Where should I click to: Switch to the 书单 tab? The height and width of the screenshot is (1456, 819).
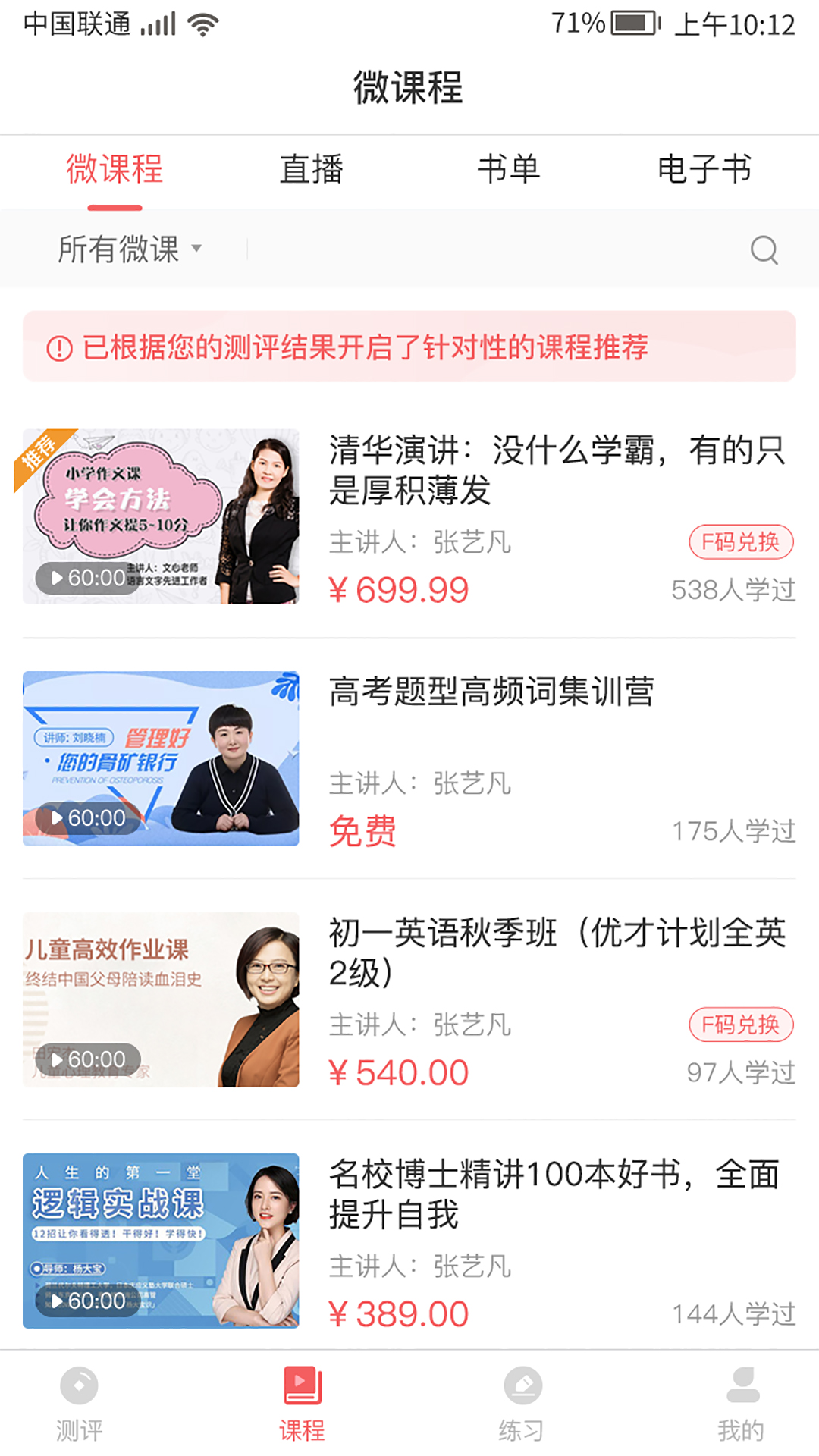[508, 169]
